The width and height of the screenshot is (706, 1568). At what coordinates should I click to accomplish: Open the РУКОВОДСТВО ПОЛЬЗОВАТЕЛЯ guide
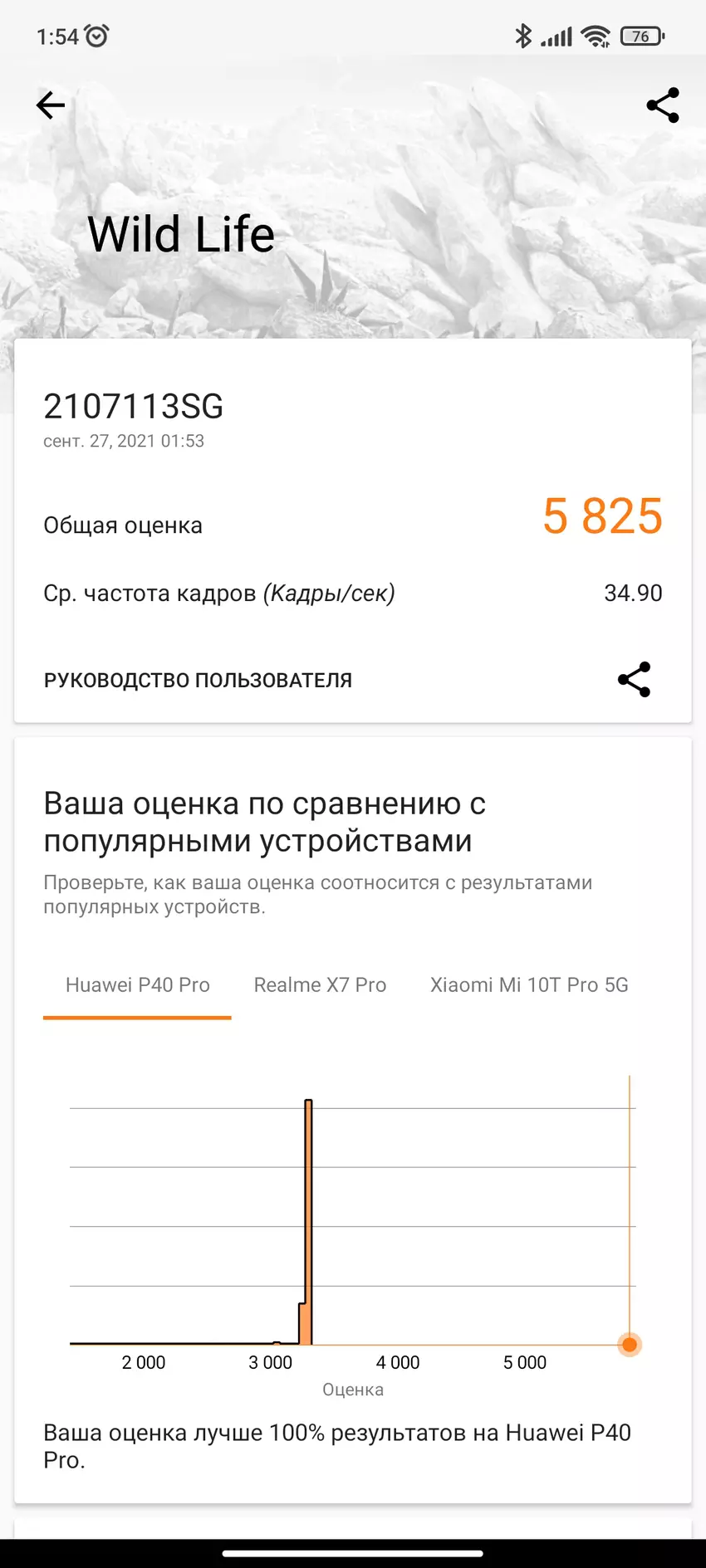tap(198, 680)
